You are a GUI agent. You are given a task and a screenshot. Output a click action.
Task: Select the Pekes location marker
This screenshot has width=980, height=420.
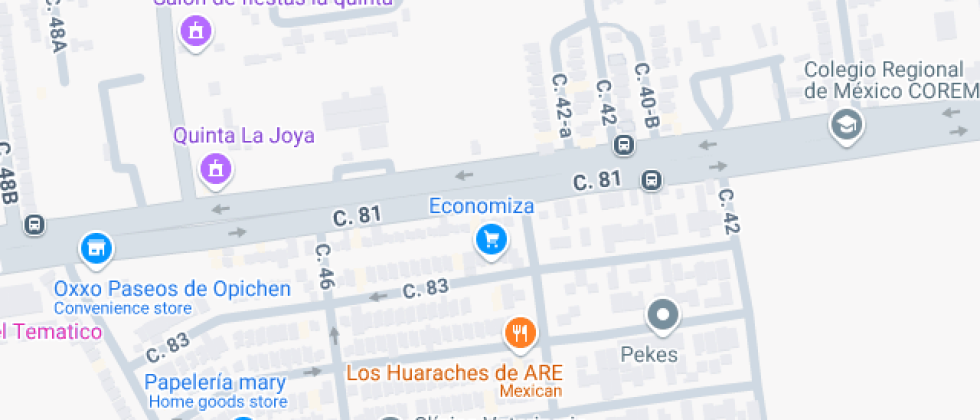click(662, 317)
